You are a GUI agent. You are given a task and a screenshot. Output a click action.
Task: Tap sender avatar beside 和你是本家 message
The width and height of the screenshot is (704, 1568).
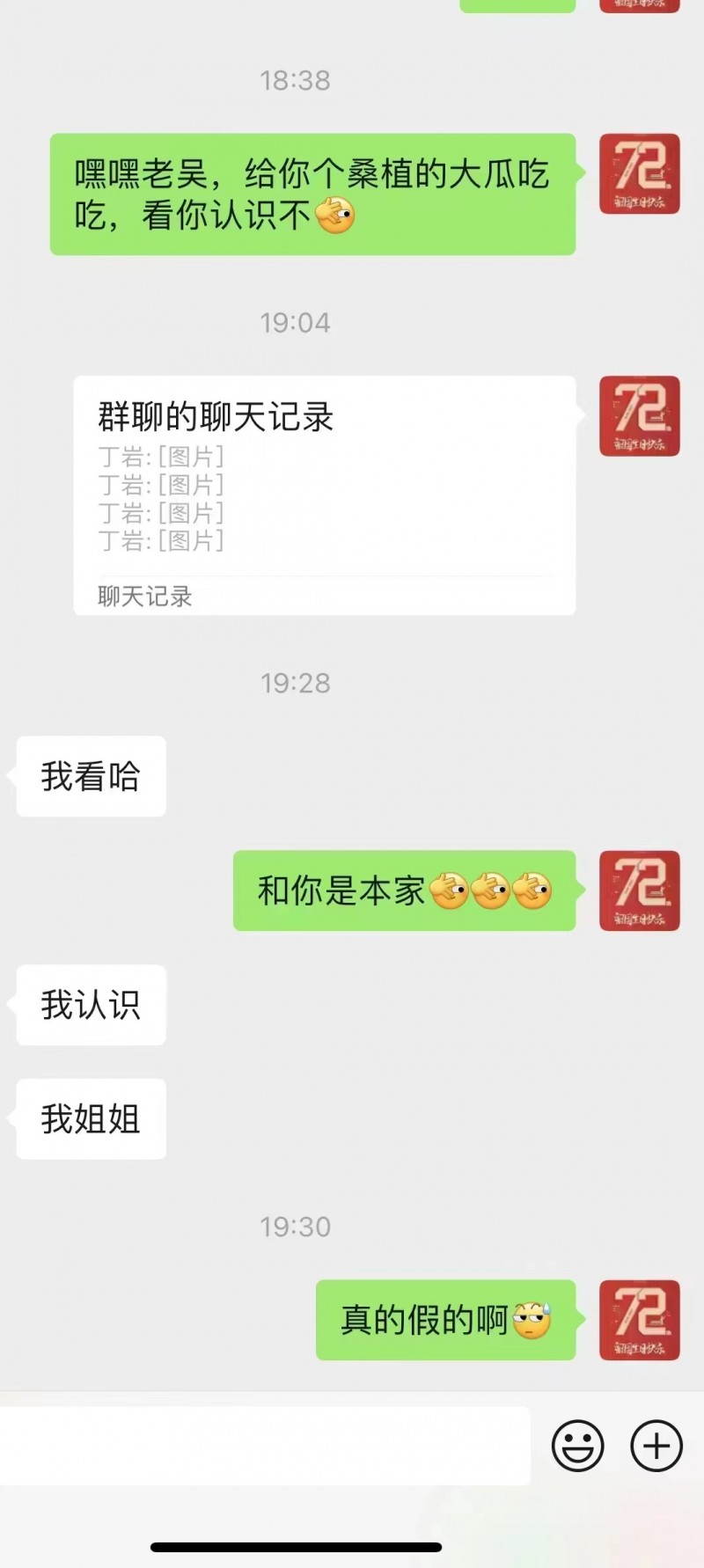[639, 890]
